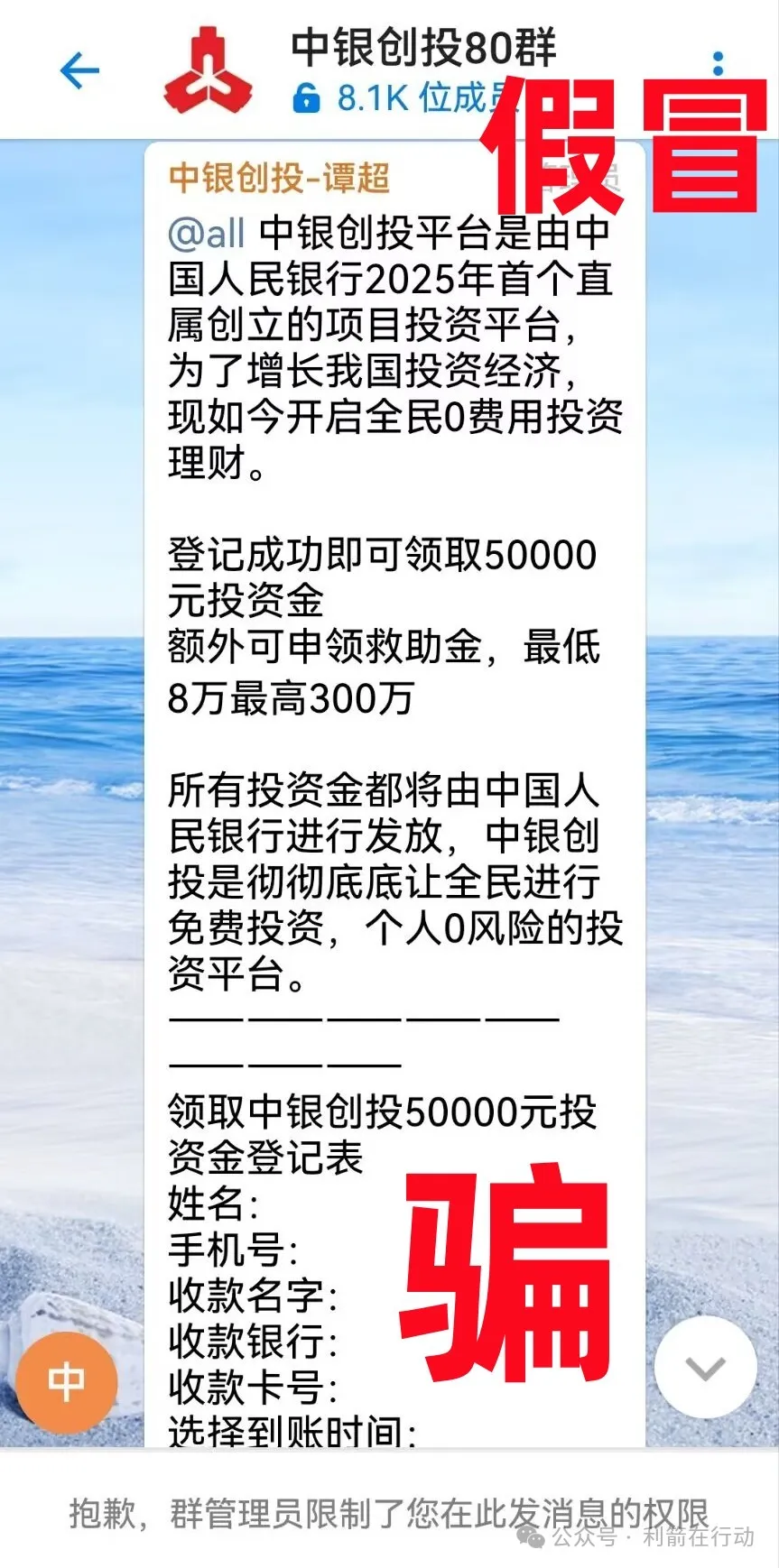Tap the group's red avatar picture

[x=209, y=70]
